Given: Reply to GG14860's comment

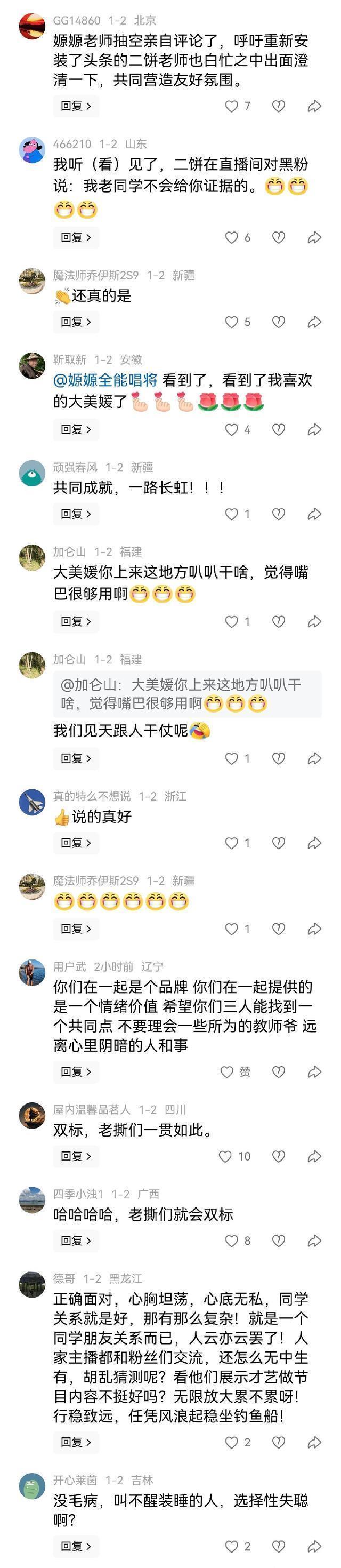Looking at the screenshot, I should (75, 106).
